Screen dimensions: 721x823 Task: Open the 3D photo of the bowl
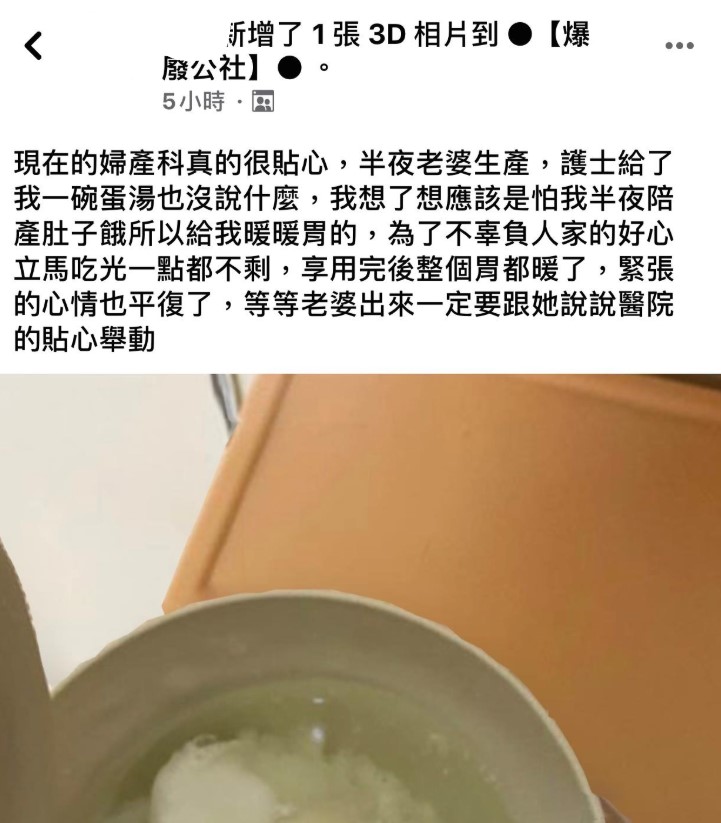pyautogui.click(x=360, y=600)
